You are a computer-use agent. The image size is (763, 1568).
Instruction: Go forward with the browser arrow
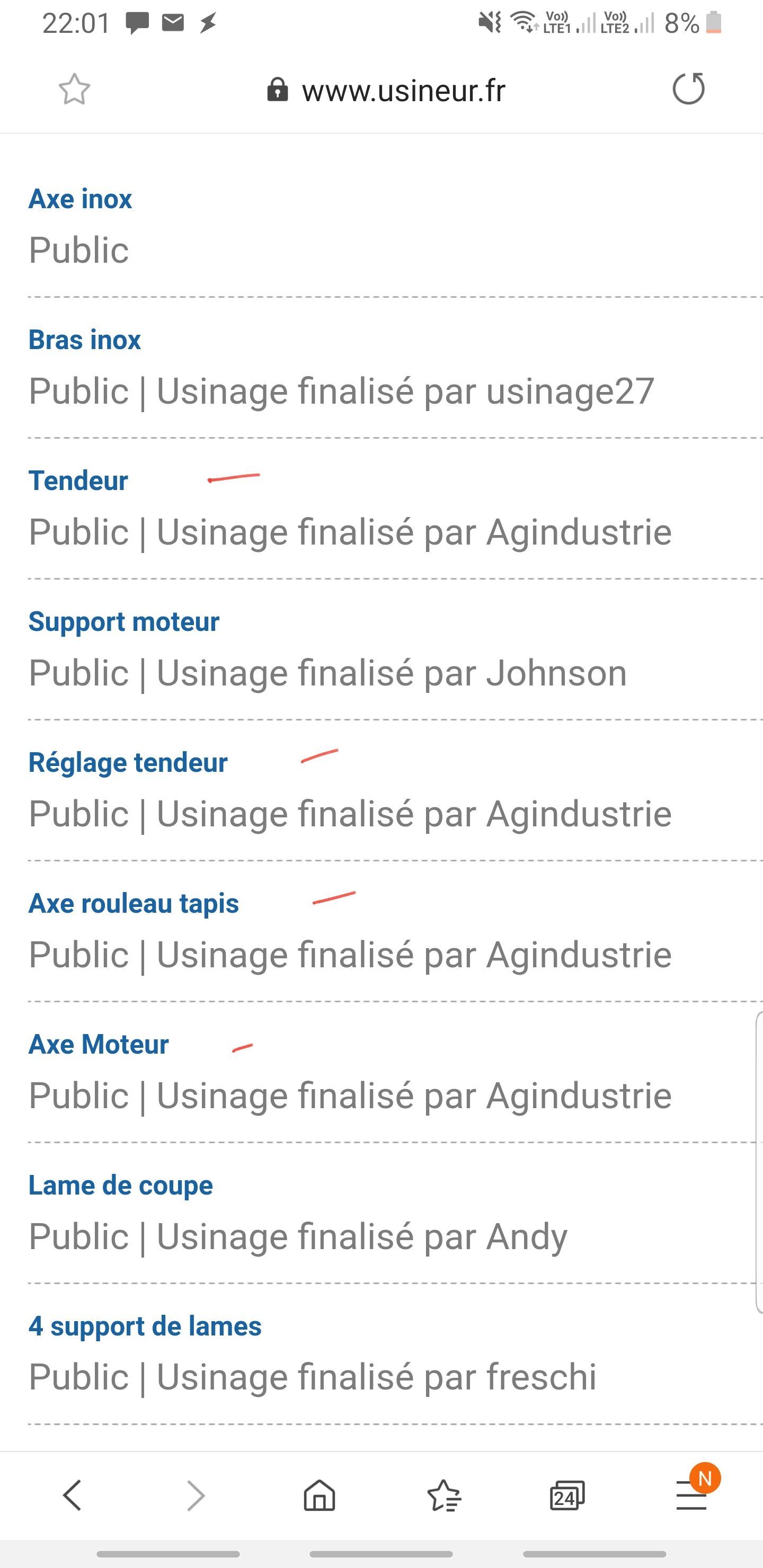[x=196, y=1495]
